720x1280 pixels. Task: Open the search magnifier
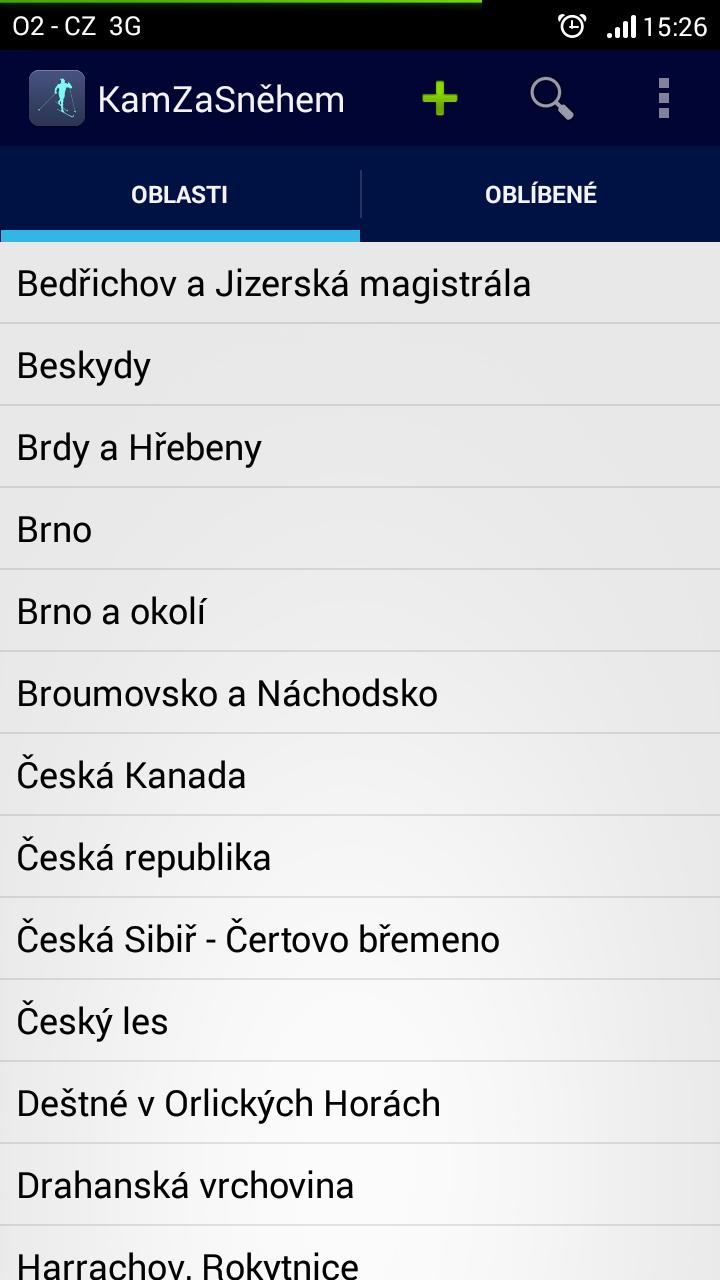click(x=551, y=99)
